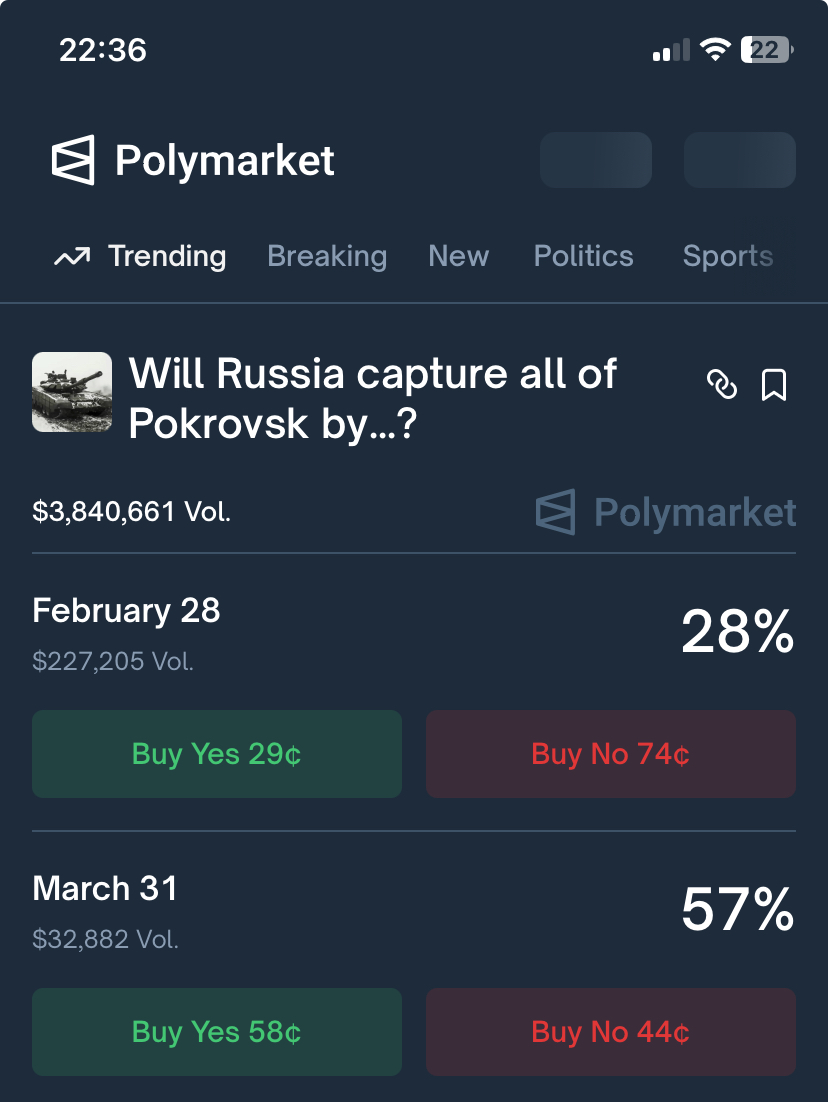Buy Yes at 58¢ for March 31
The image size is (828, 1102).
[x=217, y=1032]
